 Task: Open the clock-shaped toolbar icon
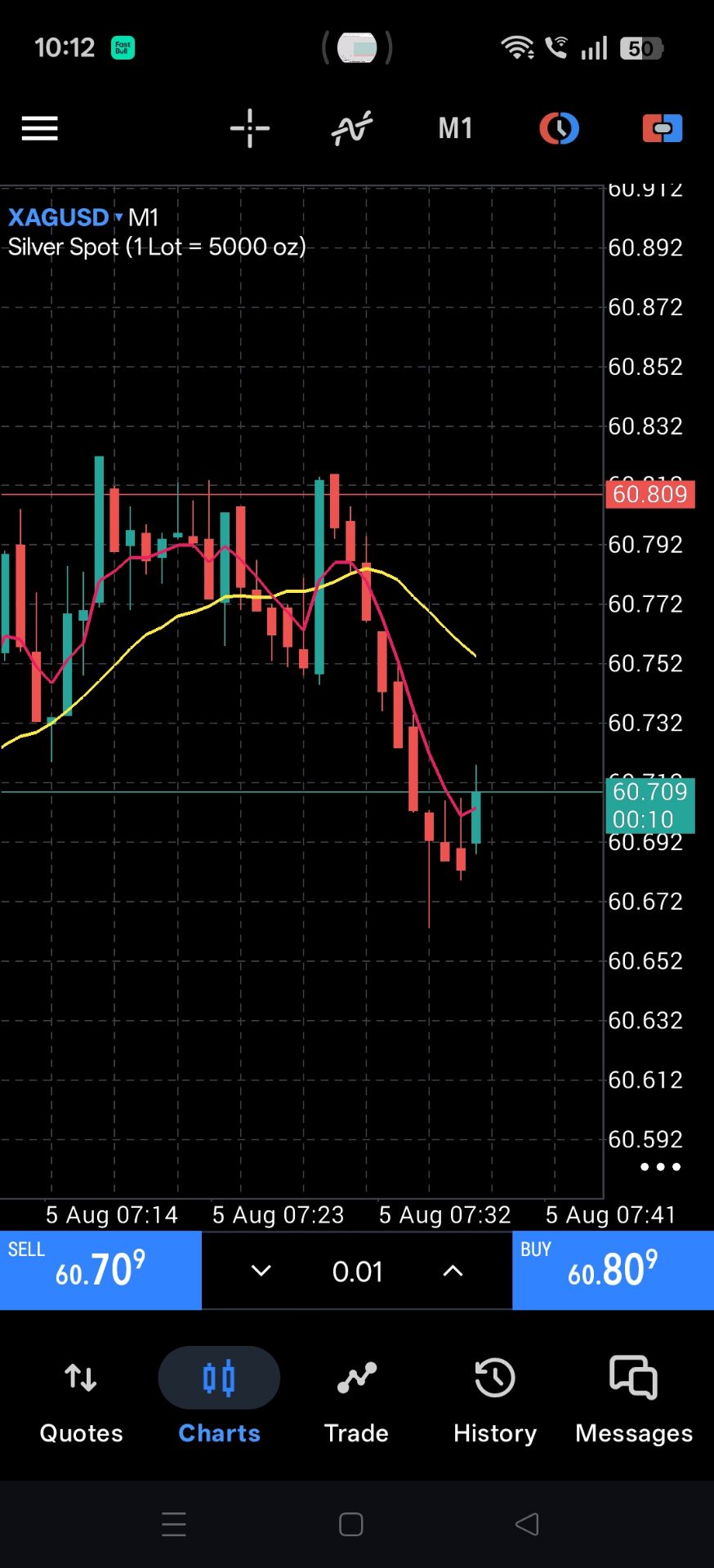[560, 128]
